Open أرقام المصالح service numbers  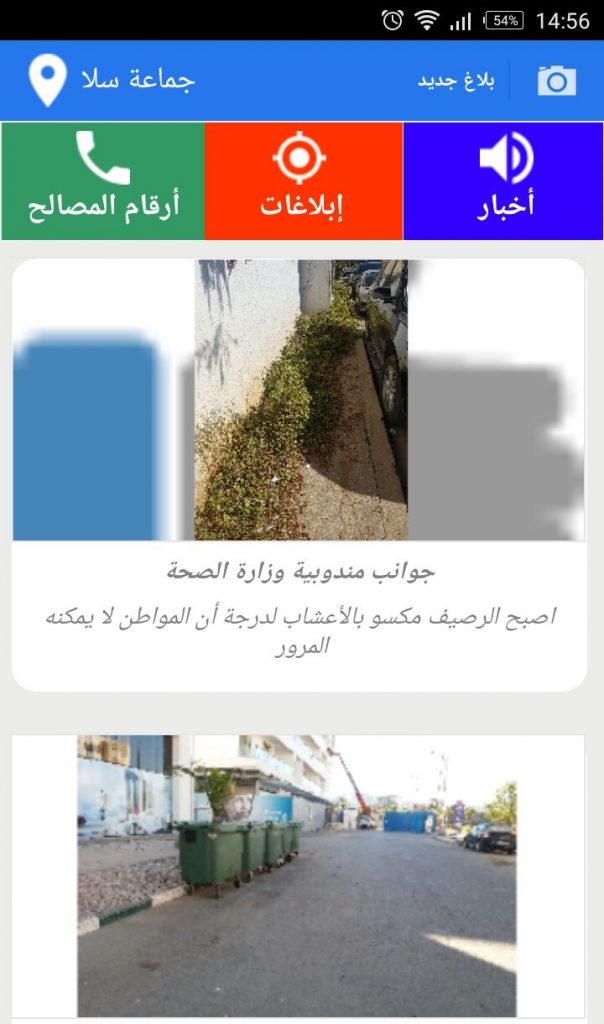103,181
